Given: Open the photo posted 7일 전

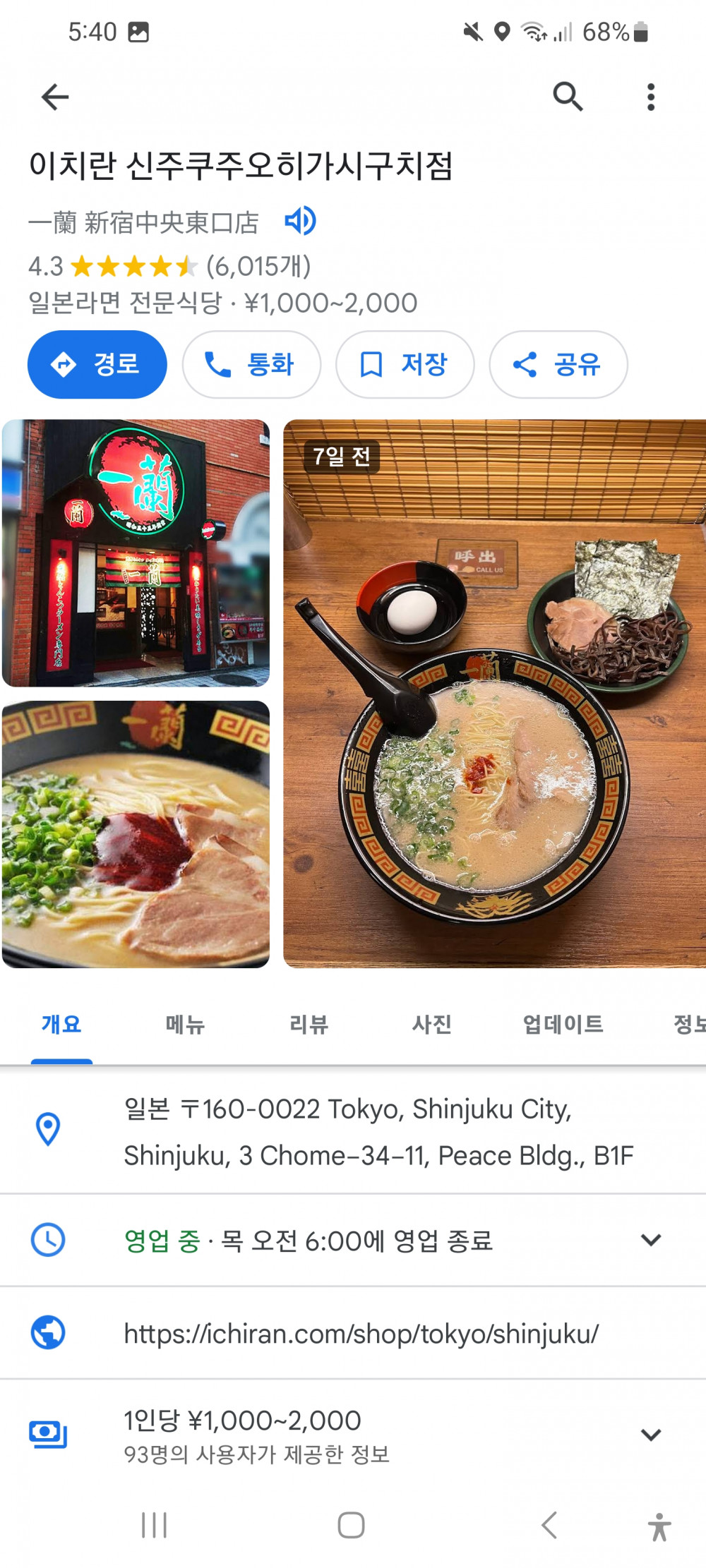Looking at the screenshot, I should point(494,694).
